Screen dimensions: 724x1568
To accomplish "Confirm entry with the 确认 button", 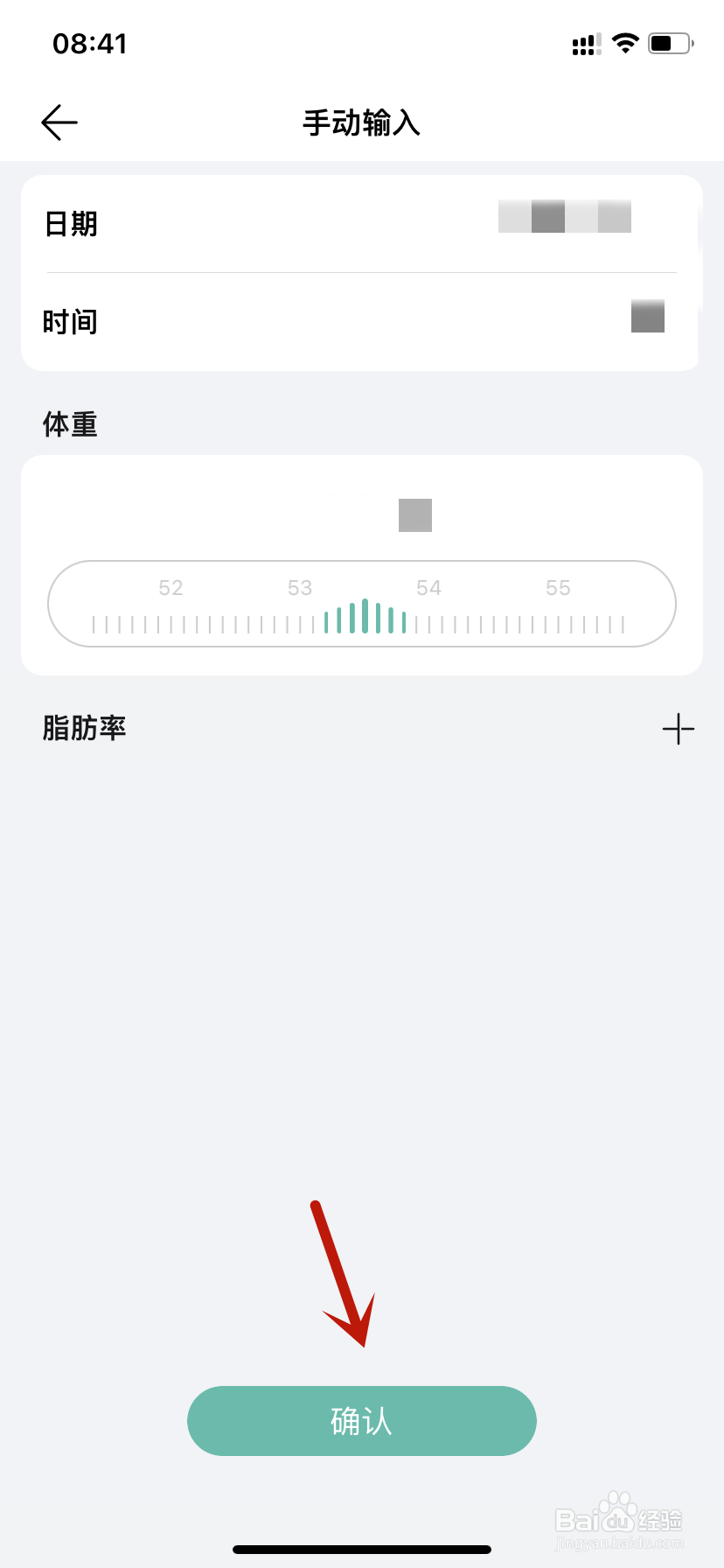I will pos(362,1421).
